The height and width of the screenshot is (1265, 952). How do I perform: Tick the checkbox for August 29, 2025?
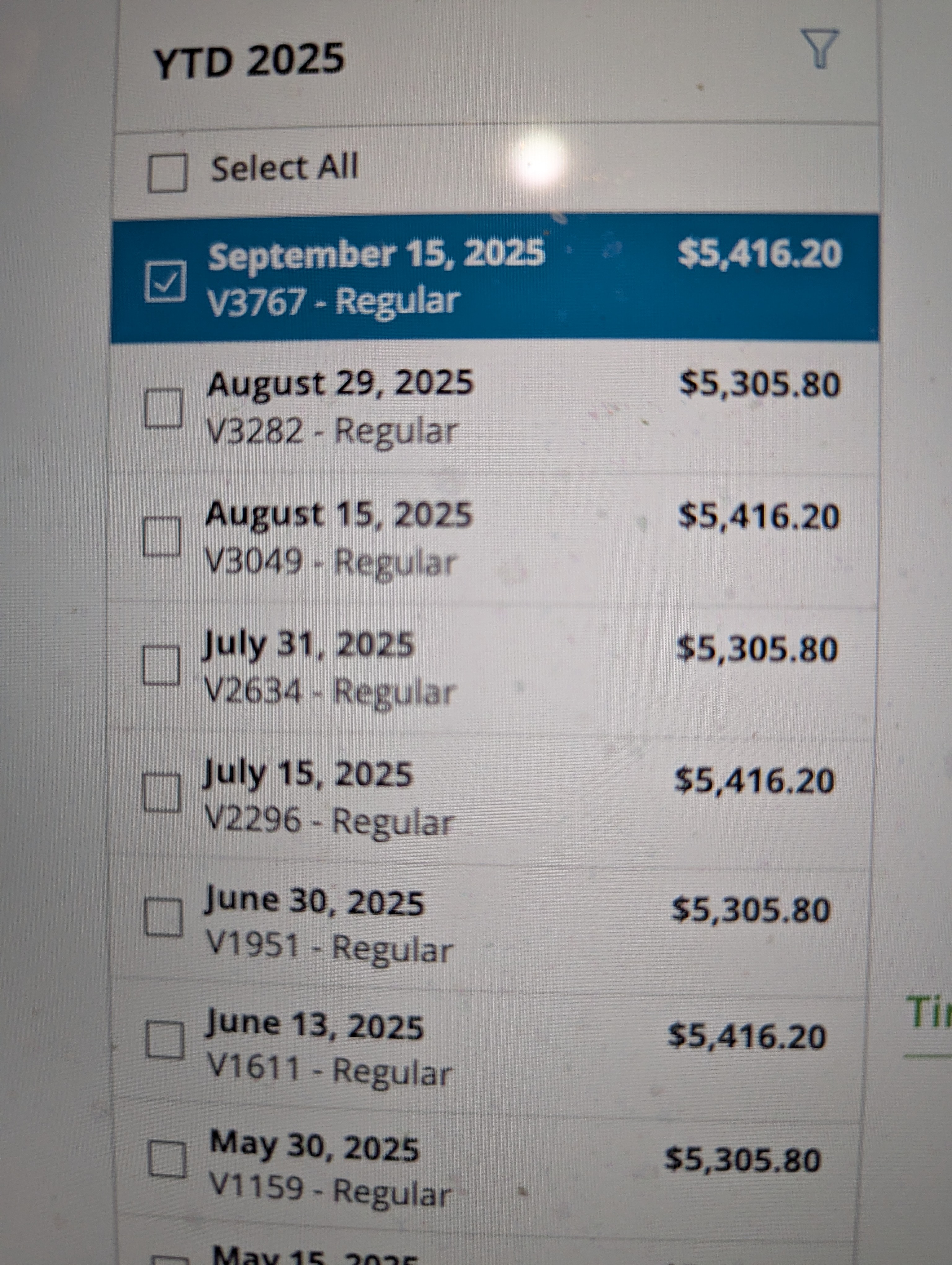[163, 408]
